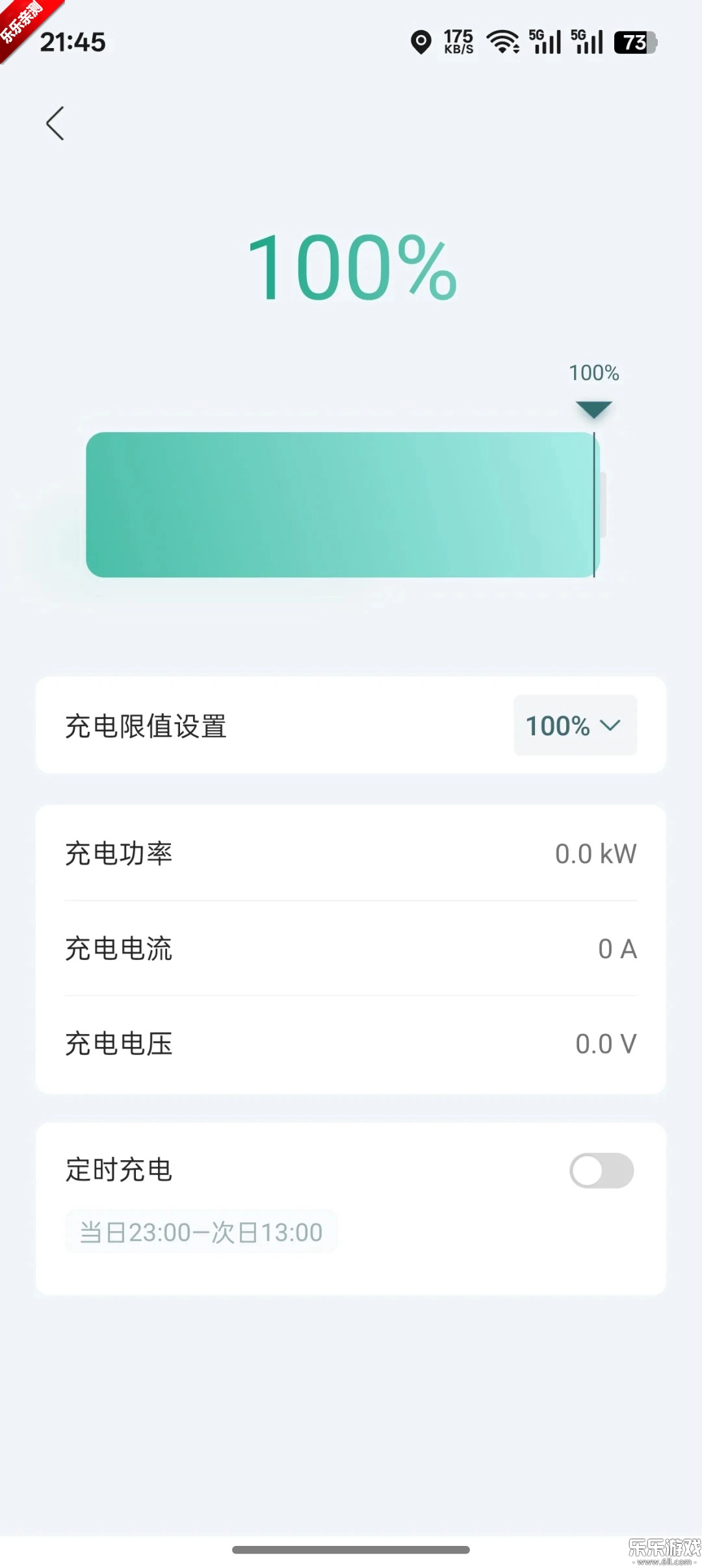Open the 充电限值设置 100% dropdown

(575, 726)
